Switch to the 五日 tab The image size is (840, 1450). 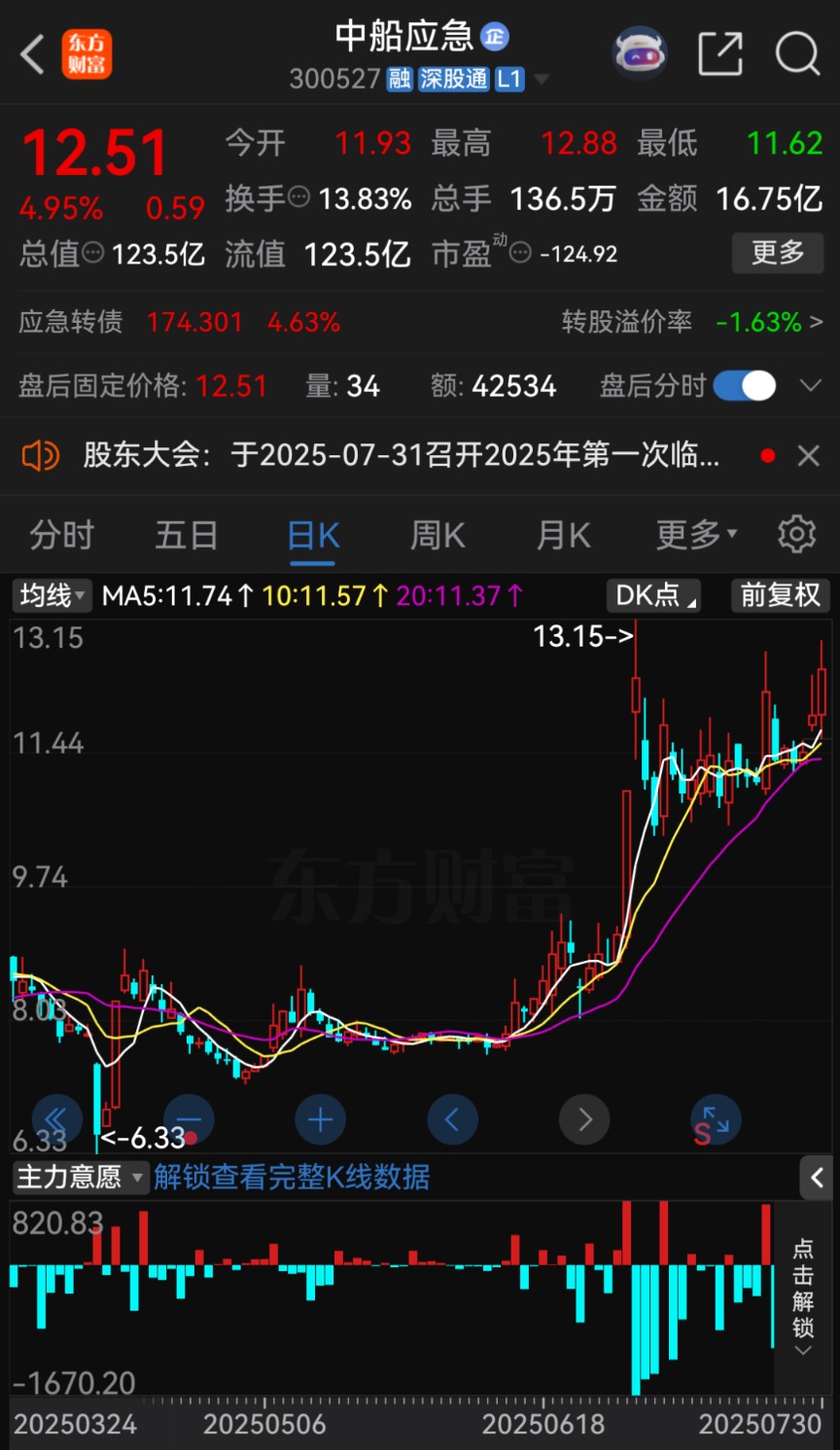(187, 535)
